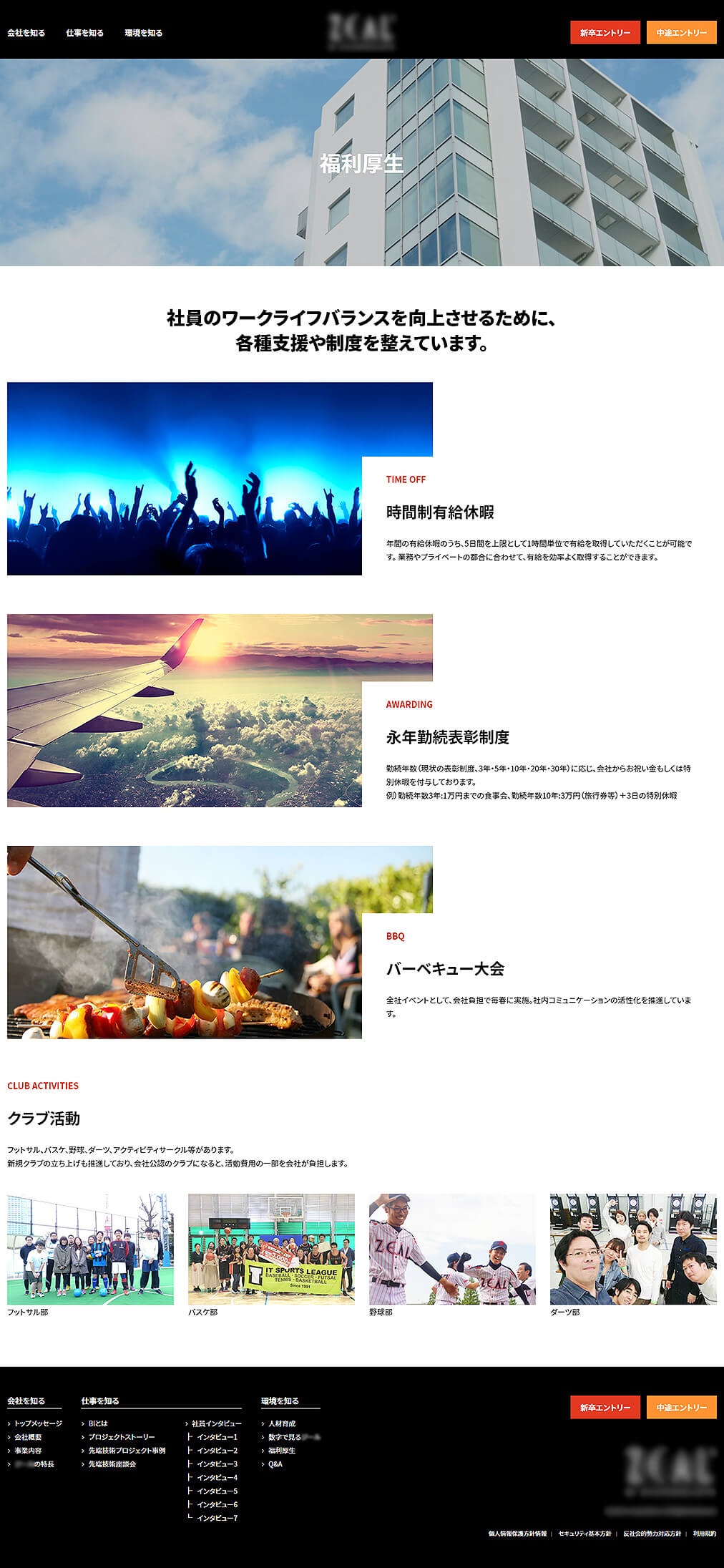Open the 利用規約 link

coord(704,1534)
